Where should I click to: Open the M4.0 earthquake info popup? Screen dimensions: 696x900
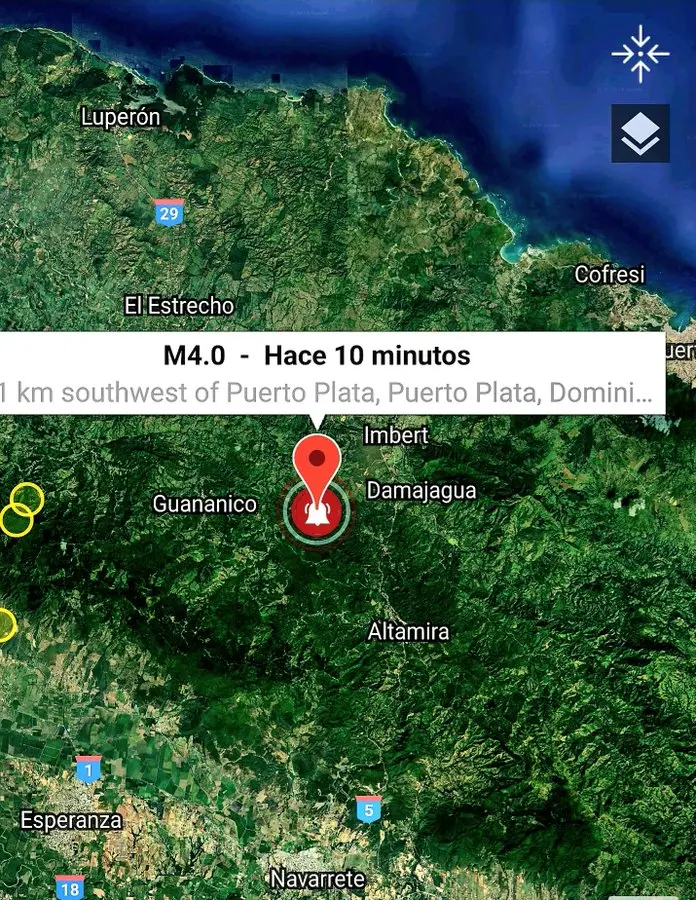tap(318, 373)
